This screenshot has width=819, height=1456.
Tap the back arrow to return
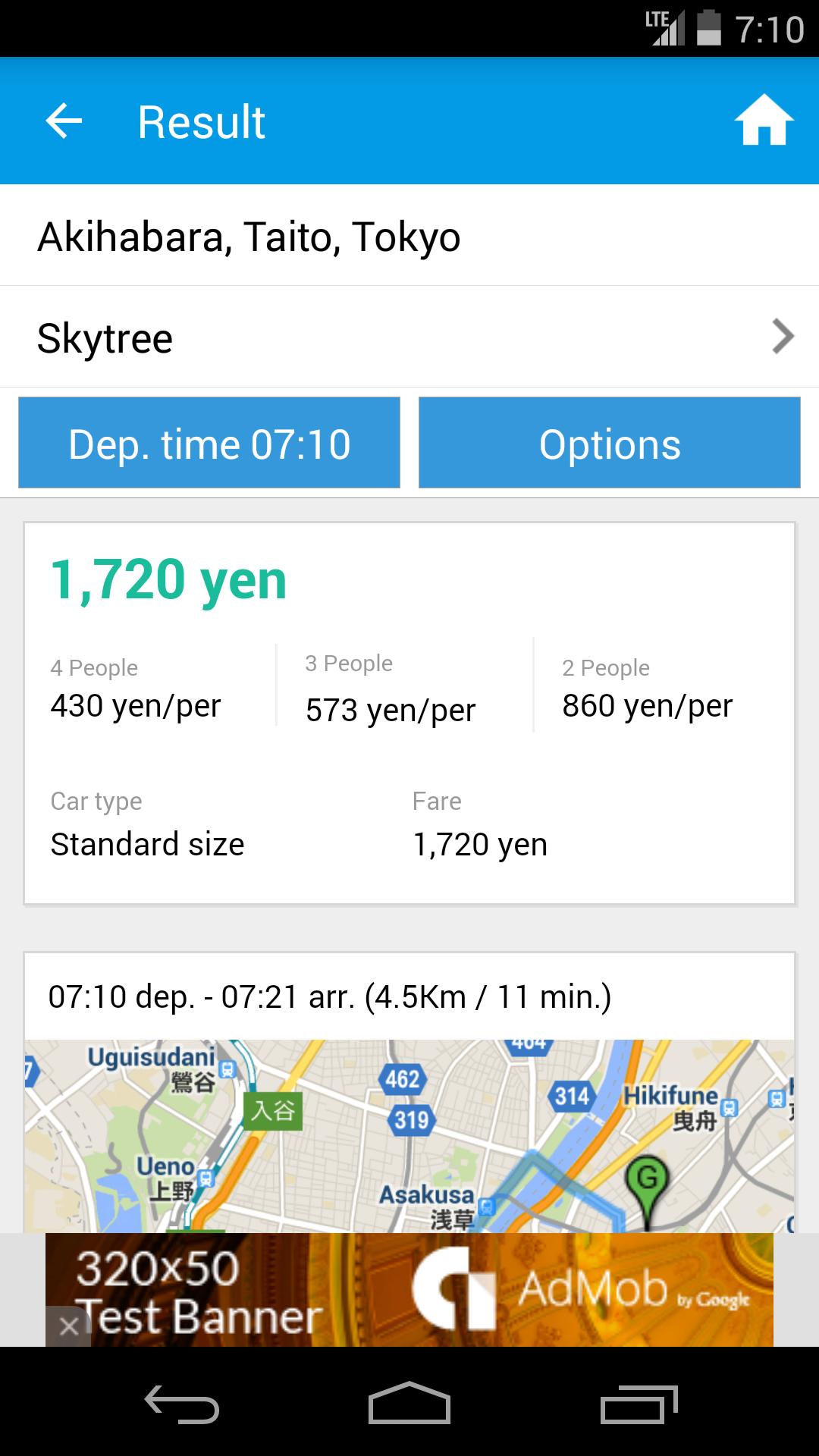[62, 121]
